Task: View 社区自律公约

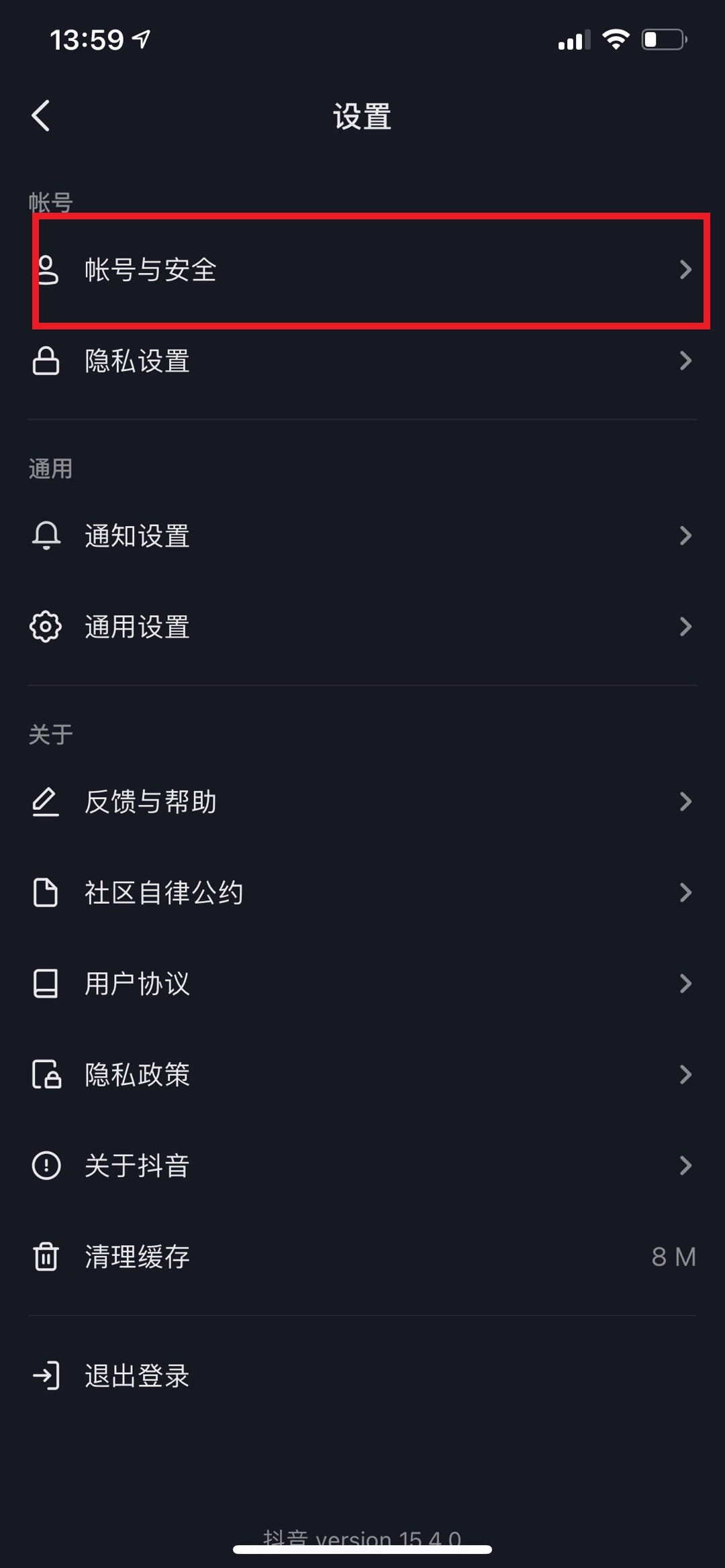Action: coord(362,892)
